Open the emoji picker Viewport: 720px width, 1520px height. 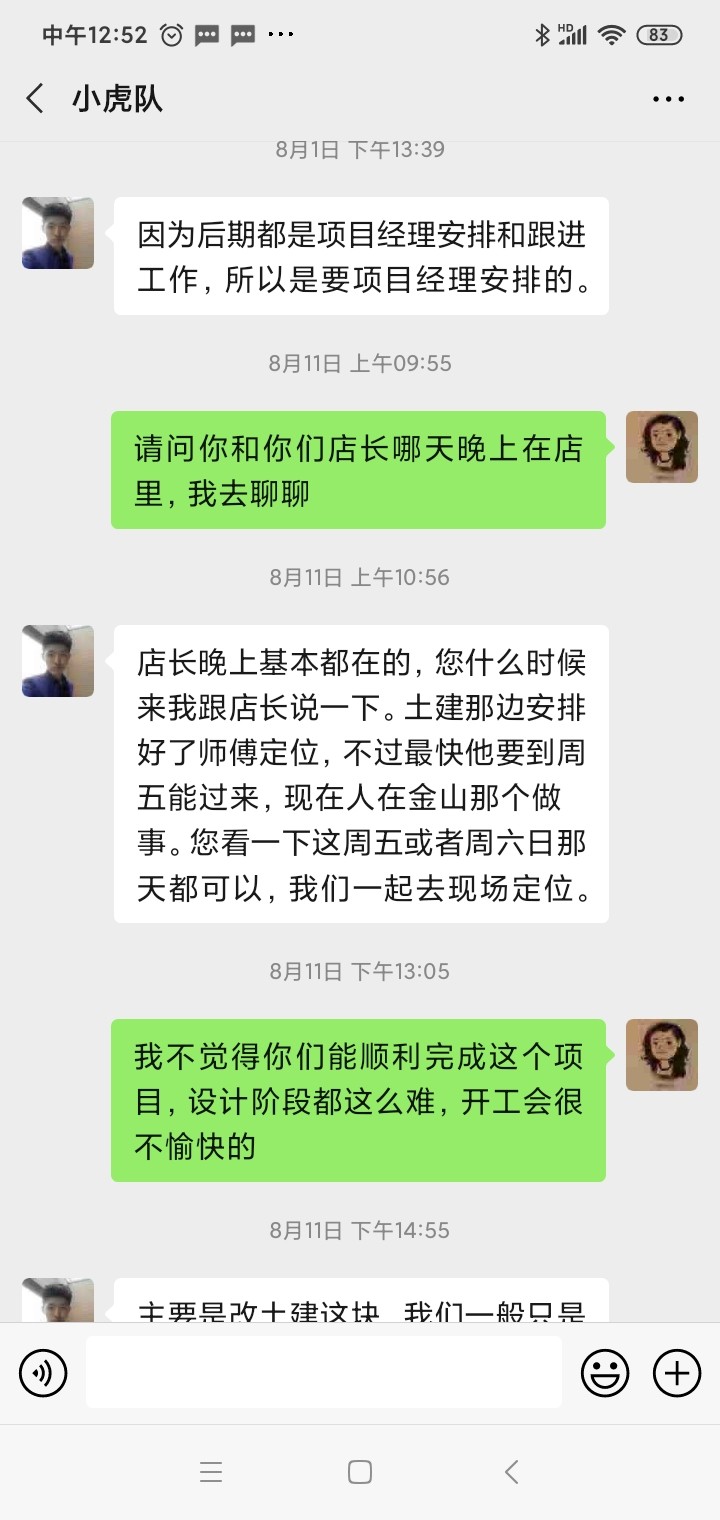[x=605, y=1373]
